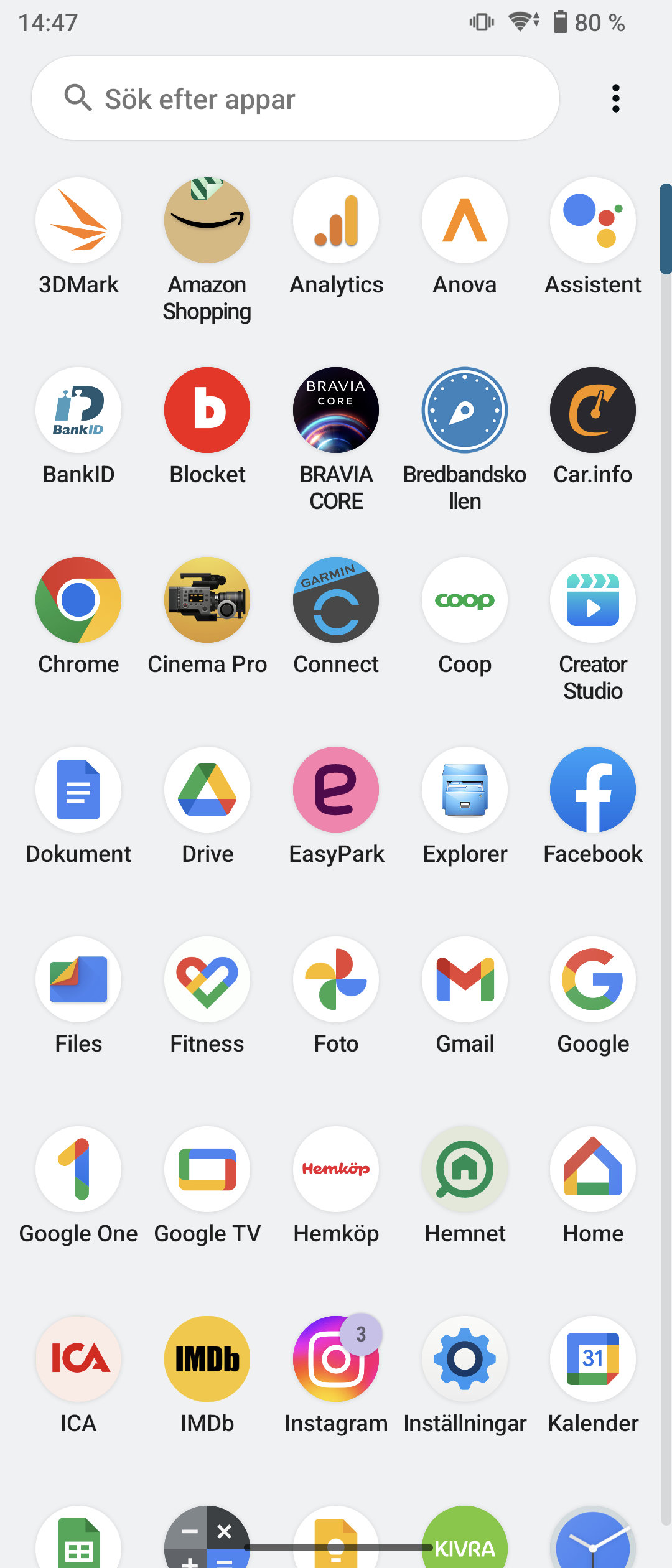Start the BankID app
The height and width of the screenshot is (1568, 672).
pos(78,410)
